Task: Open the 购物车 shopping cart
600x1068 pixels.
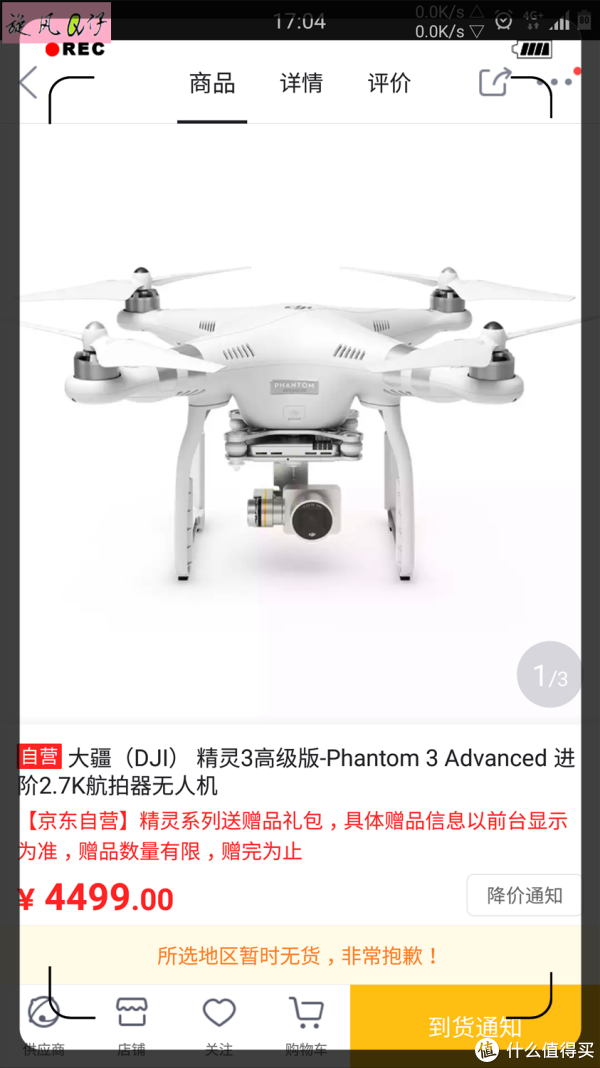Action: (x=306, y=1026)
